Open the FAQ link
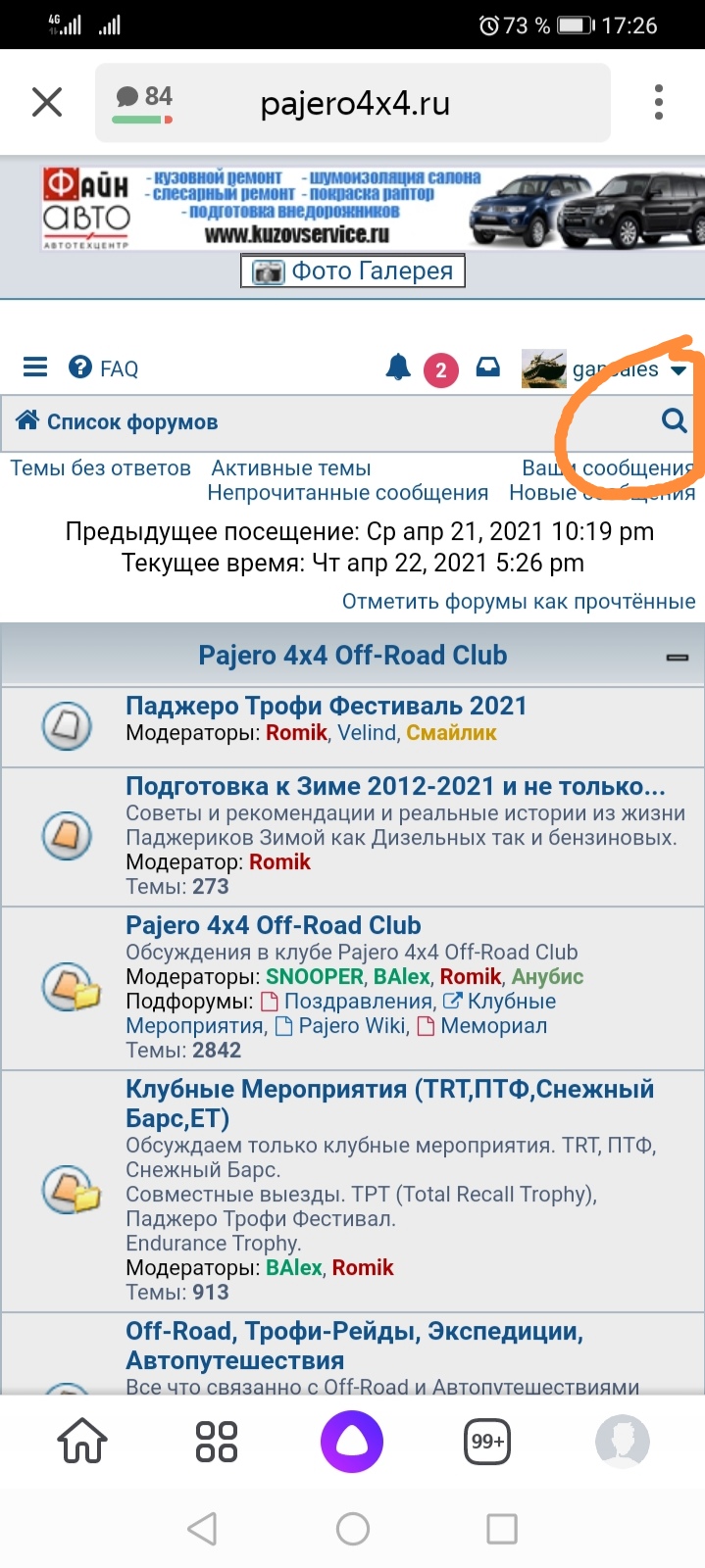The height and width of the screenshot is (1568, 705). (x=105, y=368)
